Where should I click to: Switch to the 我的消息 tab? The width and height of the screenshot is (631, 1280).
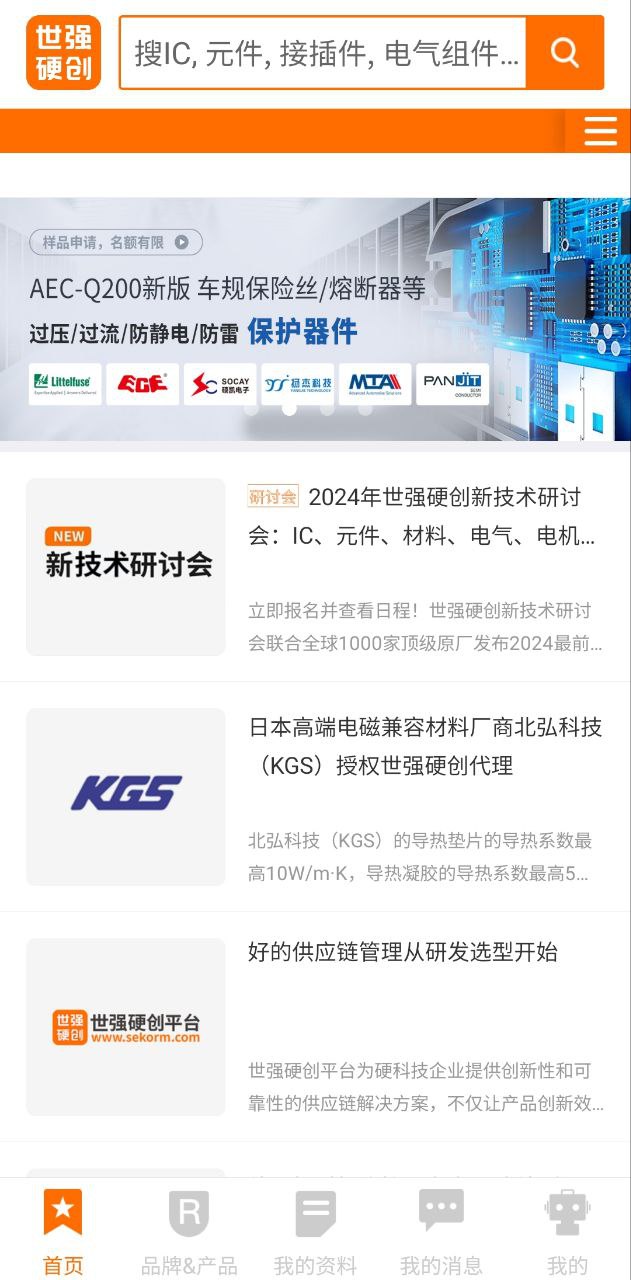click(441, 1232)
